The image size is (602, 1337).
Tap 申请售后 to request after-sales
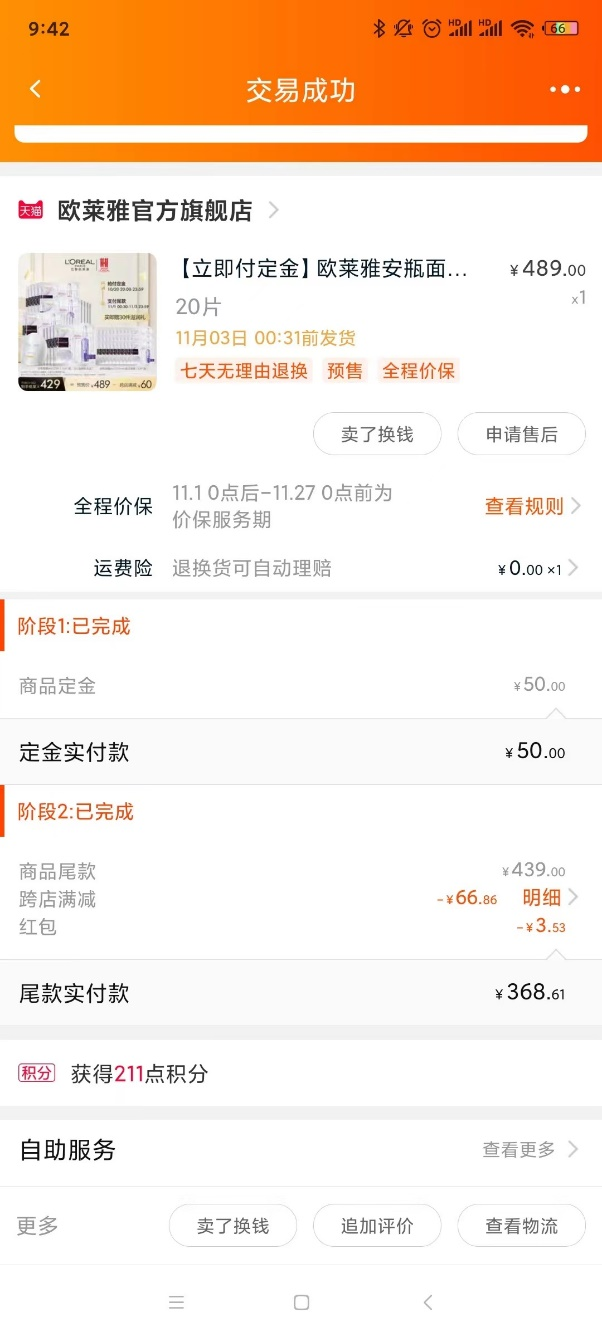pos(521,434)
